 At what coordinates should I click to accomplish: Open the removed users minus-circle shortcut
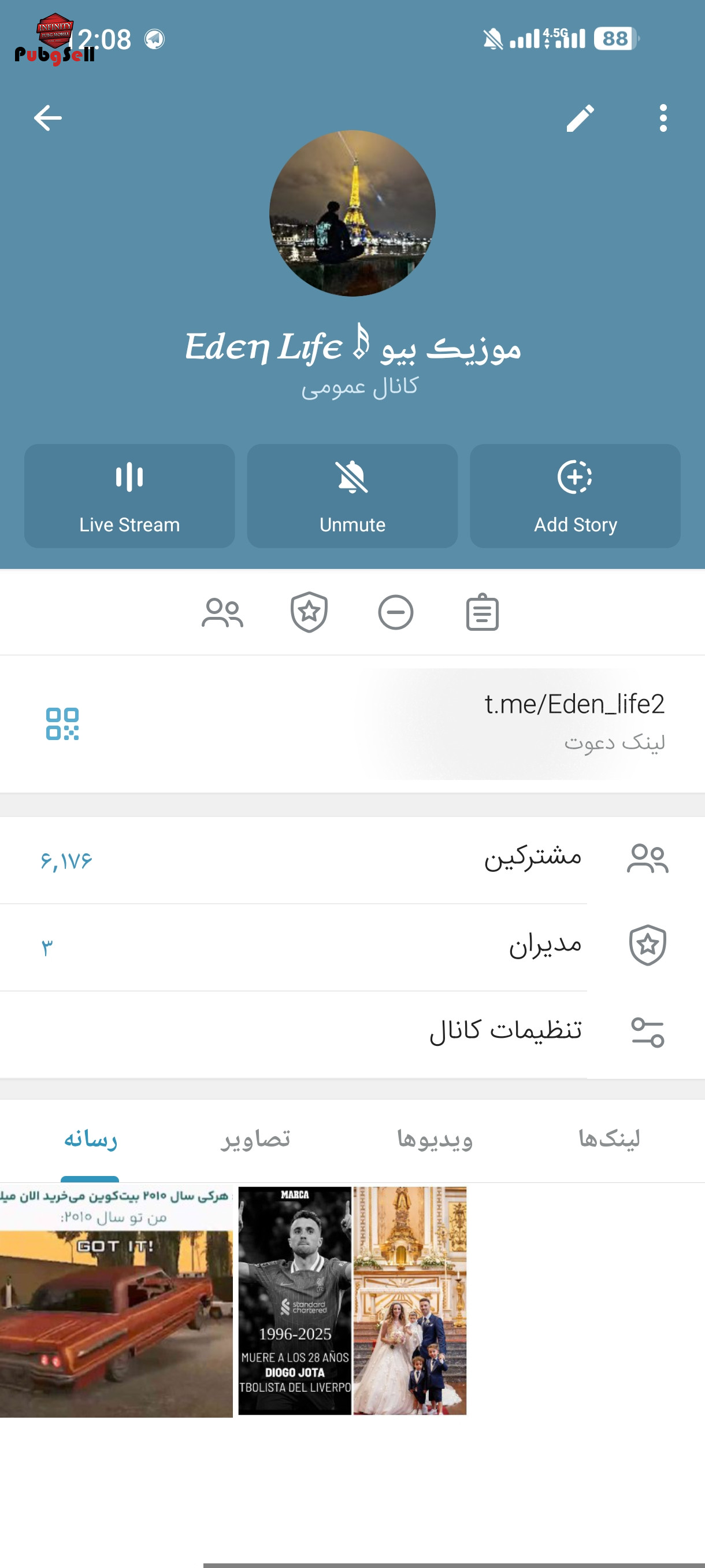click(x=395, y=612)
